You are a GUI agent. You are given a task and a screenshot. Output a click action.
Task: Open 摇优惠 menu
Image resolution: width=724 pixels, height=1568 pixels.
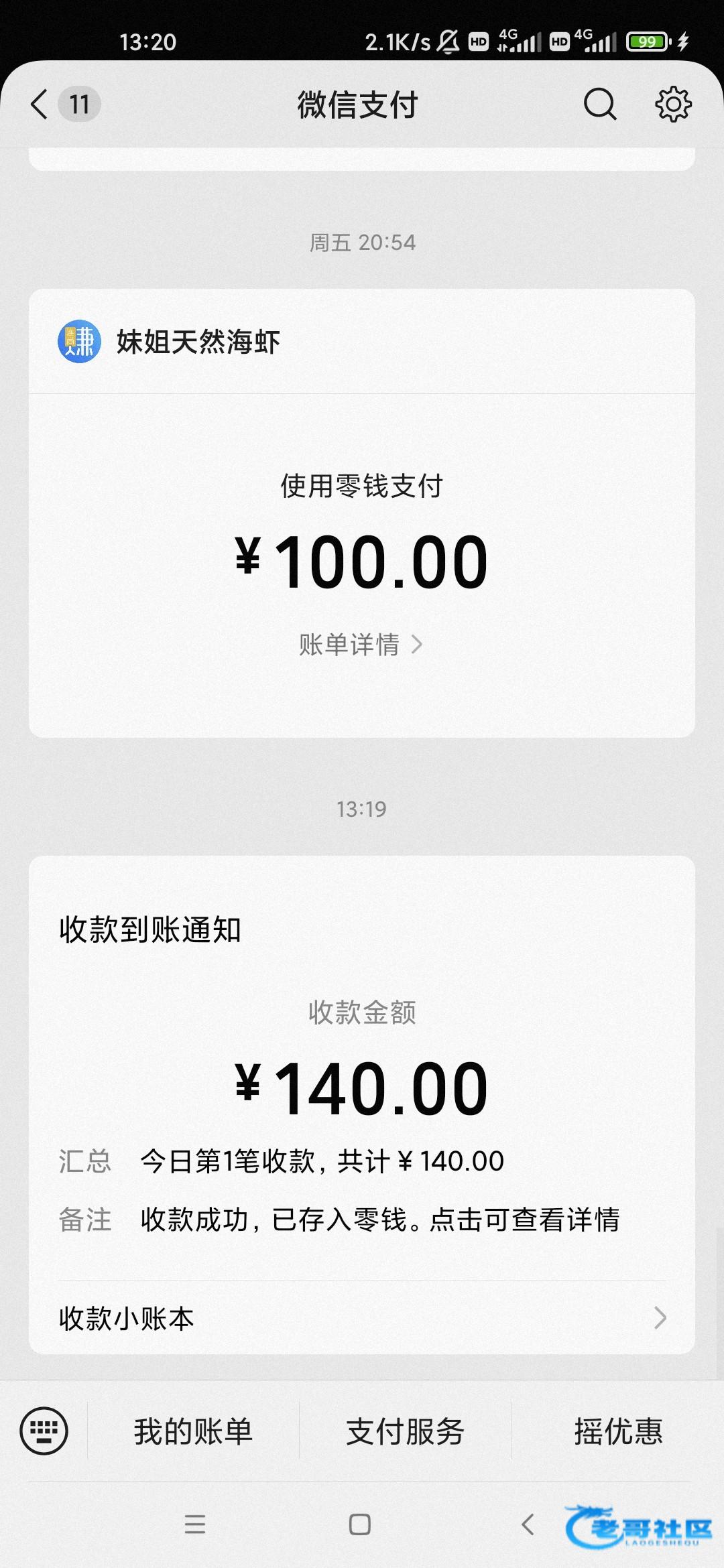pos(618,1431)
